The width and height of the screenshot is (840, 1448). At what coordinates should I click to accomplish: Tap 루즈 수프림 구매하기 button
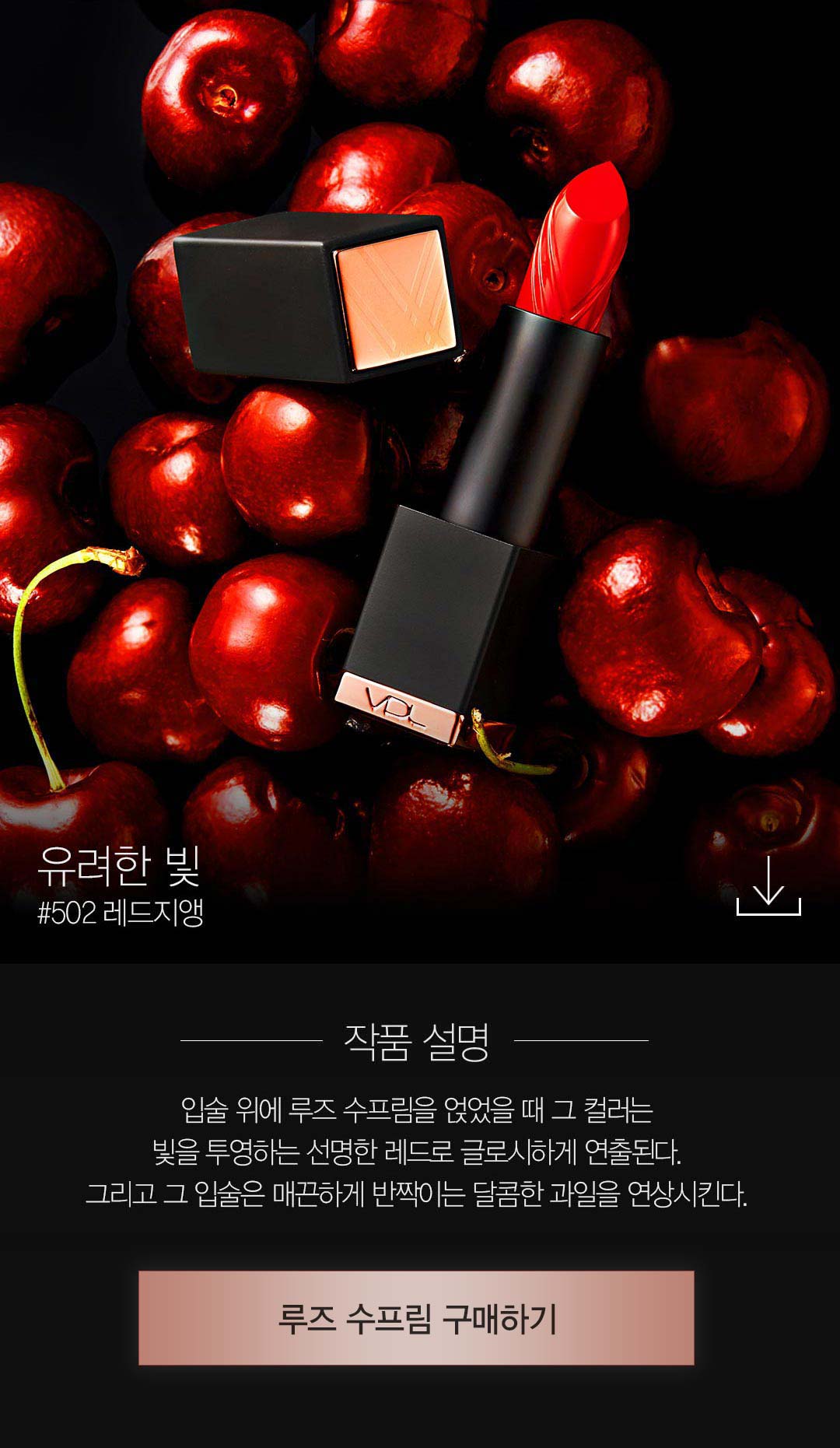pos(416,1317)
